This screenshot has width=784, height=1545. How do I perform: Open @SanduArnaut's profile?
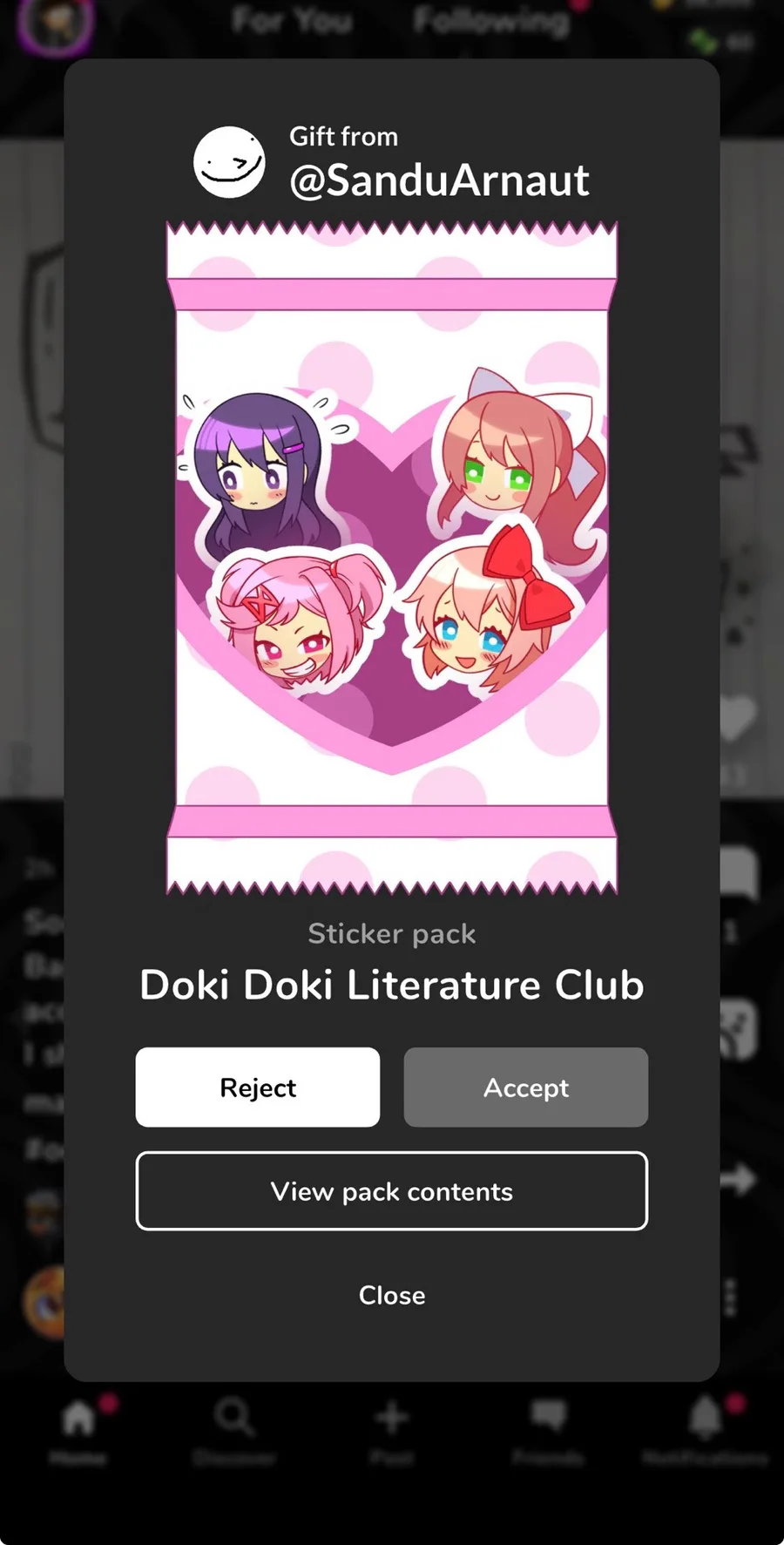click(x=439, y=180)
